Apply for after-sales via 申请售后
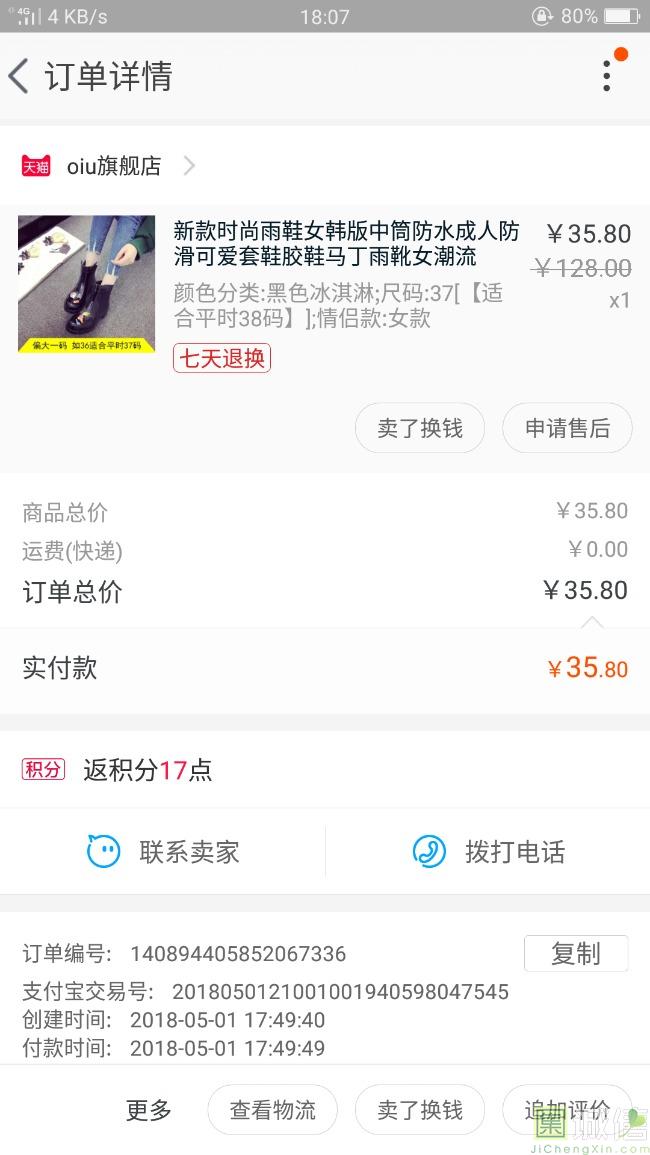Viewport: 650px width, 1155px height. (x=567, y=428)
